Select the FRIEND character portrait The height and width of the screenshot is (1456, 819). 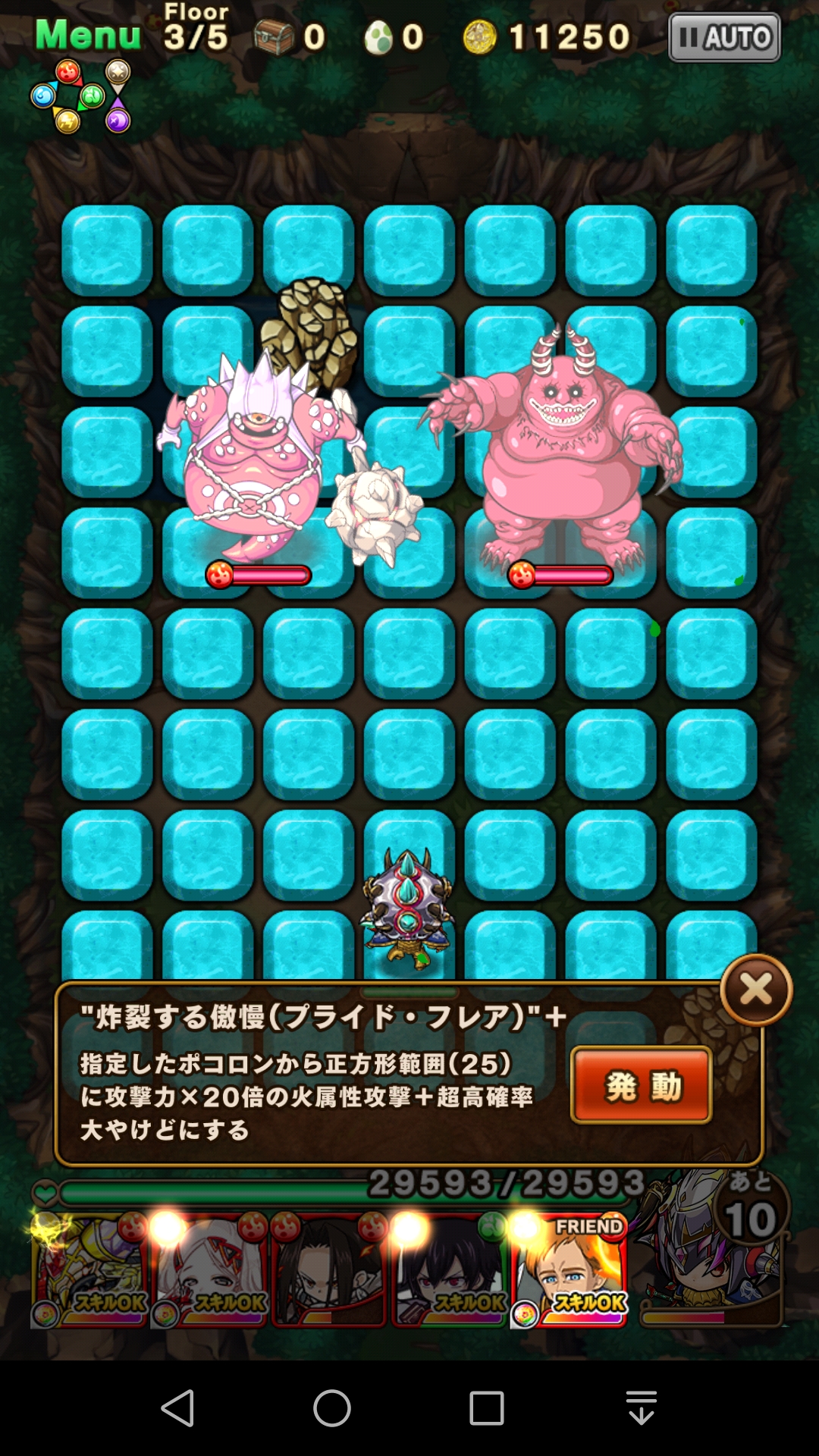click(570, 1270)
